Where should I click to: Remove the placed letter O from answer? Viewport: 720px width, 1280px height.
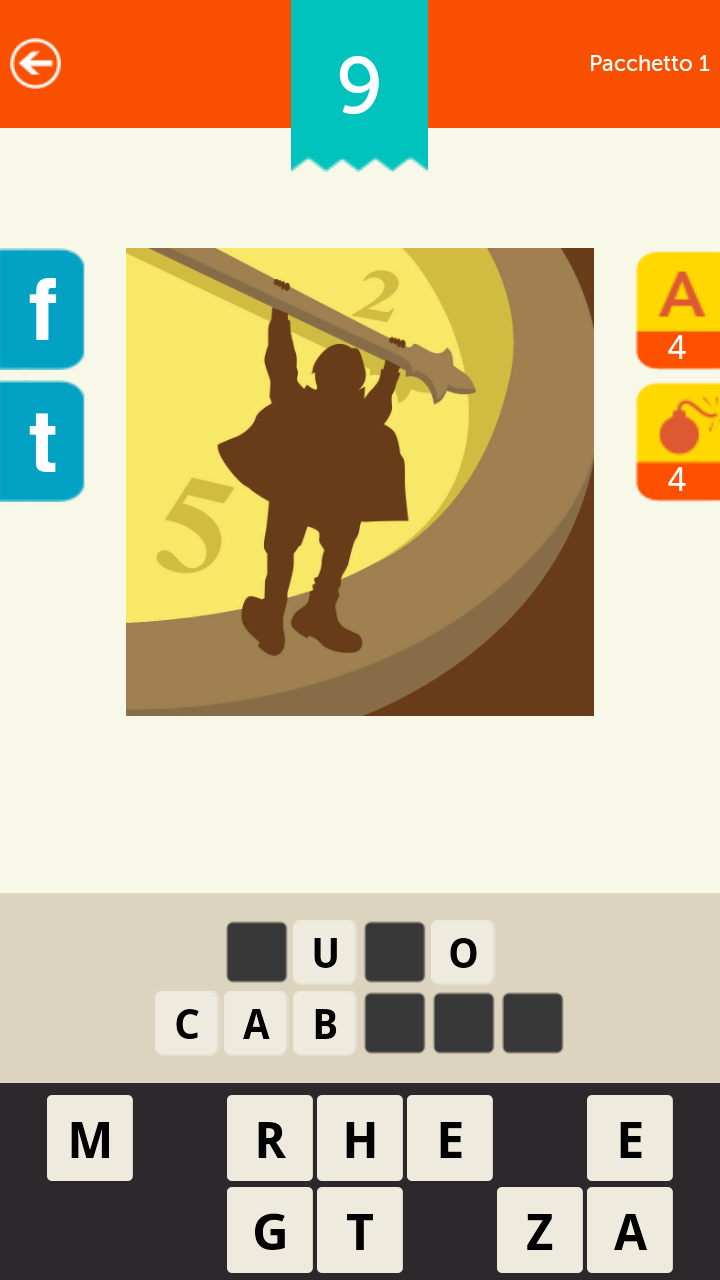pyautogui.click(x=463, y=952)
